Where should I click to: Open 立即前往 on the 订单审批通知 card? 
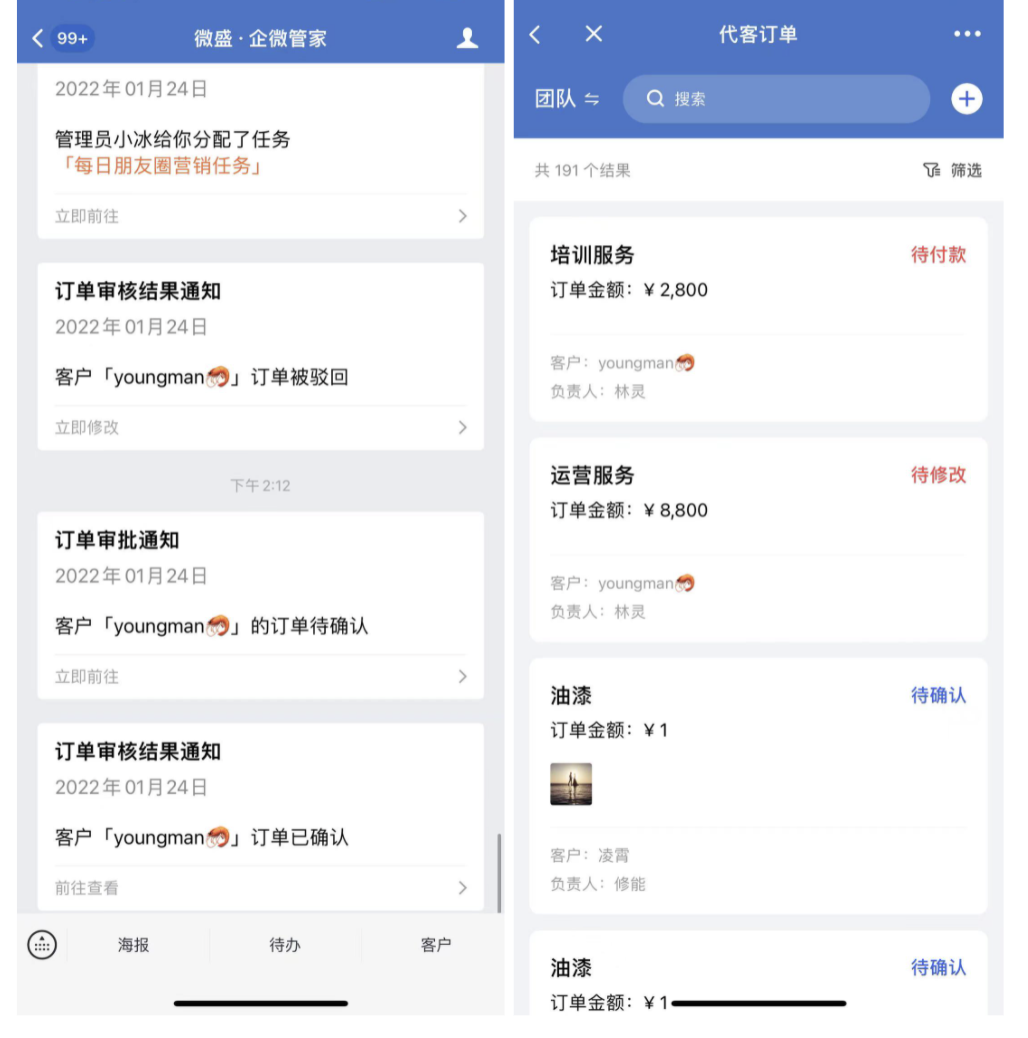point(260,676)
